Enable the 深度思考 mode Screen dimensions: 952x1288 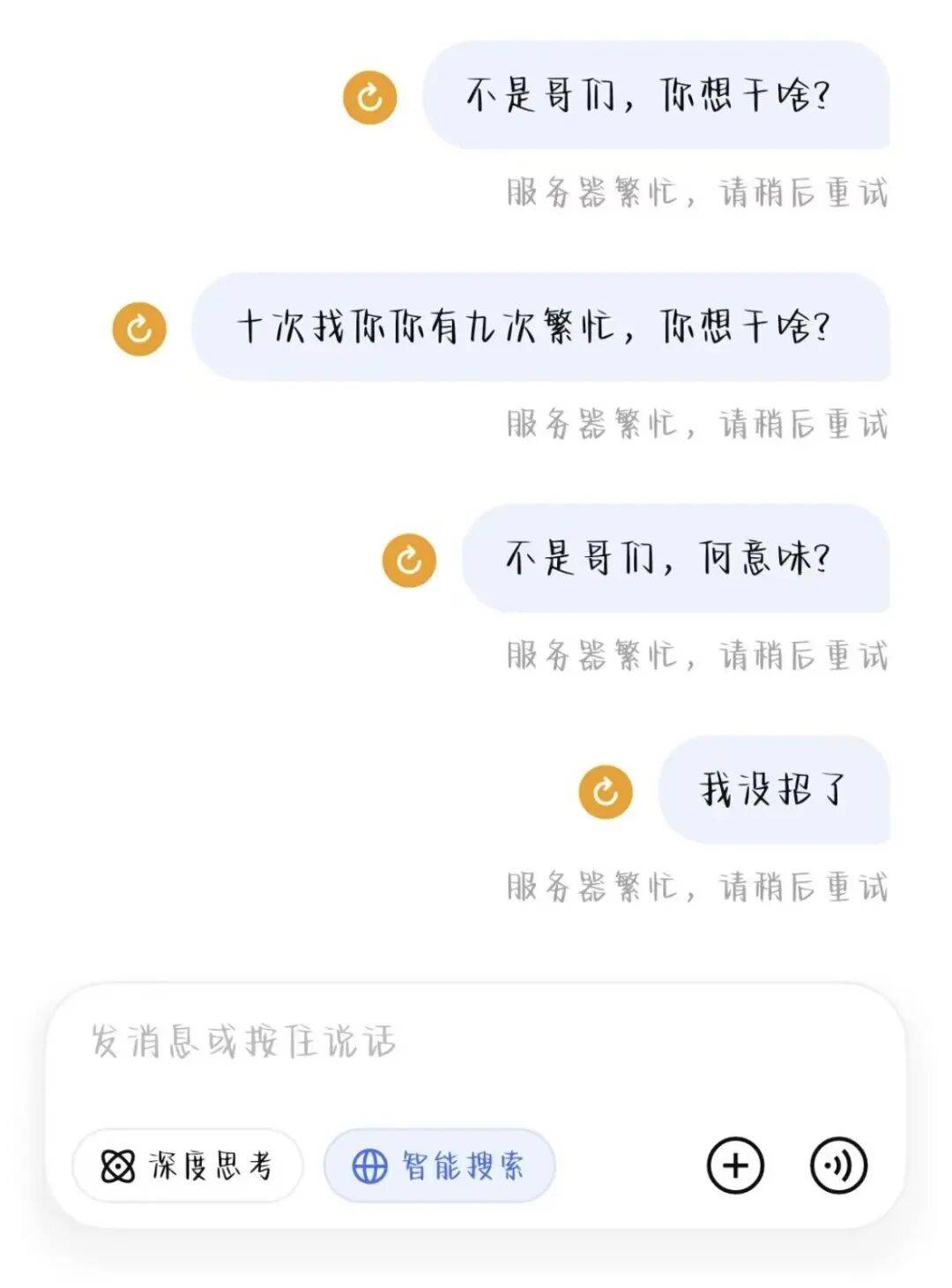(188, 1165)
